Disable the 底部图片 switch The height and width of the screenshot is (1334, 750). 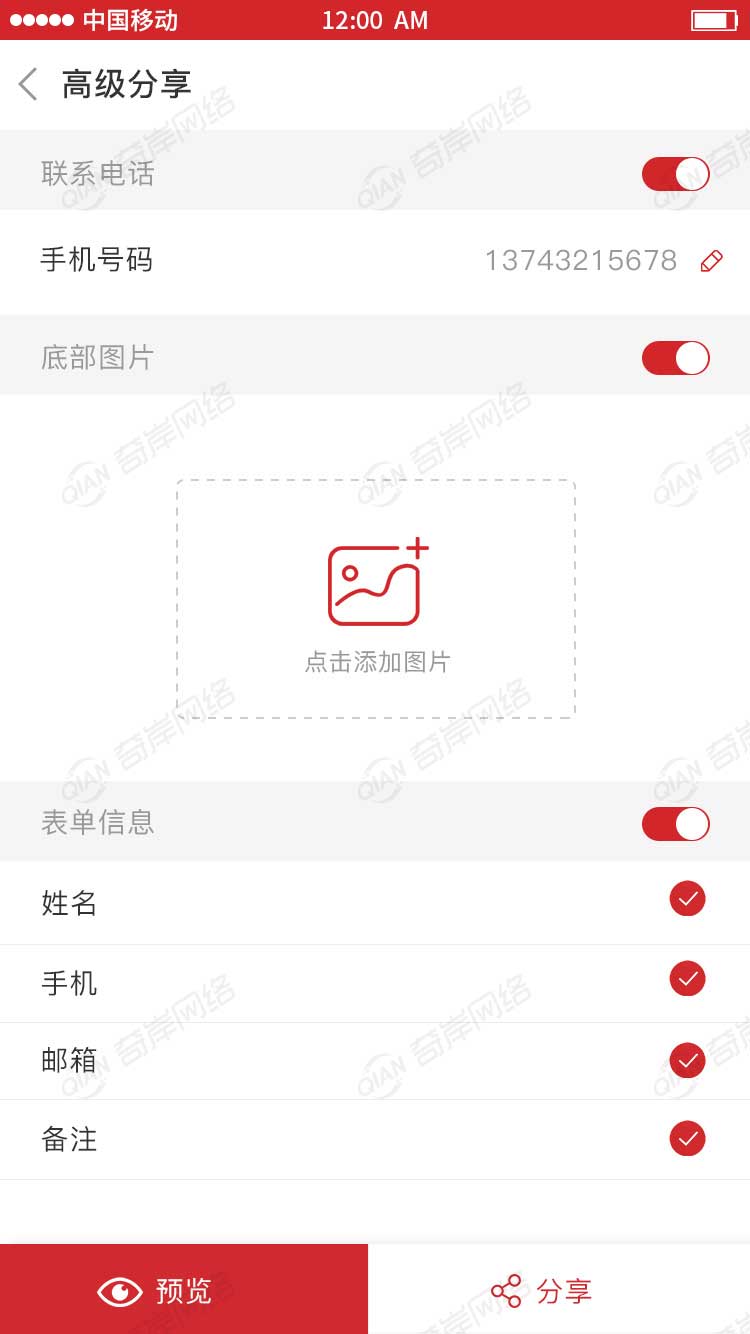pyautogui.click(x=675, y=358)
